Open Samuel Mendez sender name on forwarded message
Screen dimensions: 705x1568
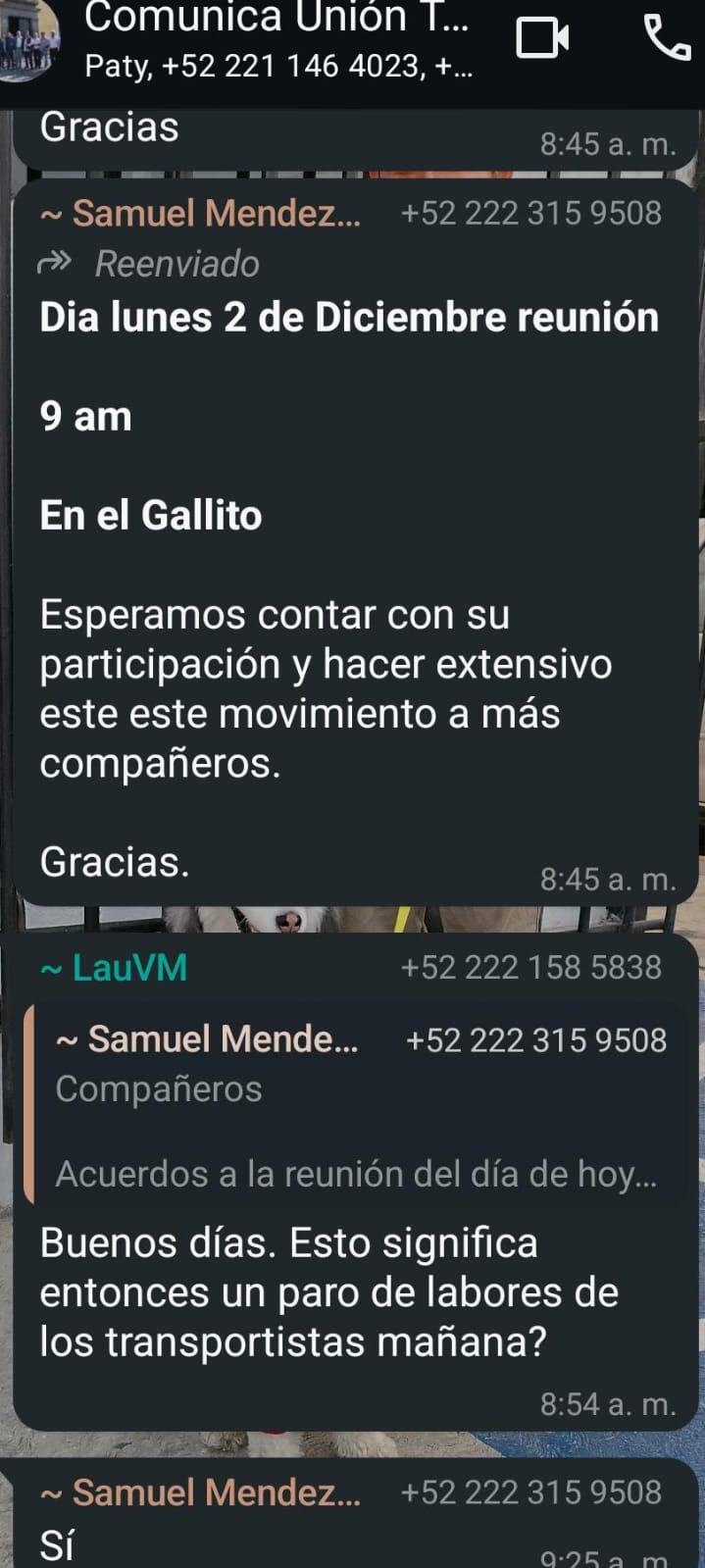click(x=215, y=213)
